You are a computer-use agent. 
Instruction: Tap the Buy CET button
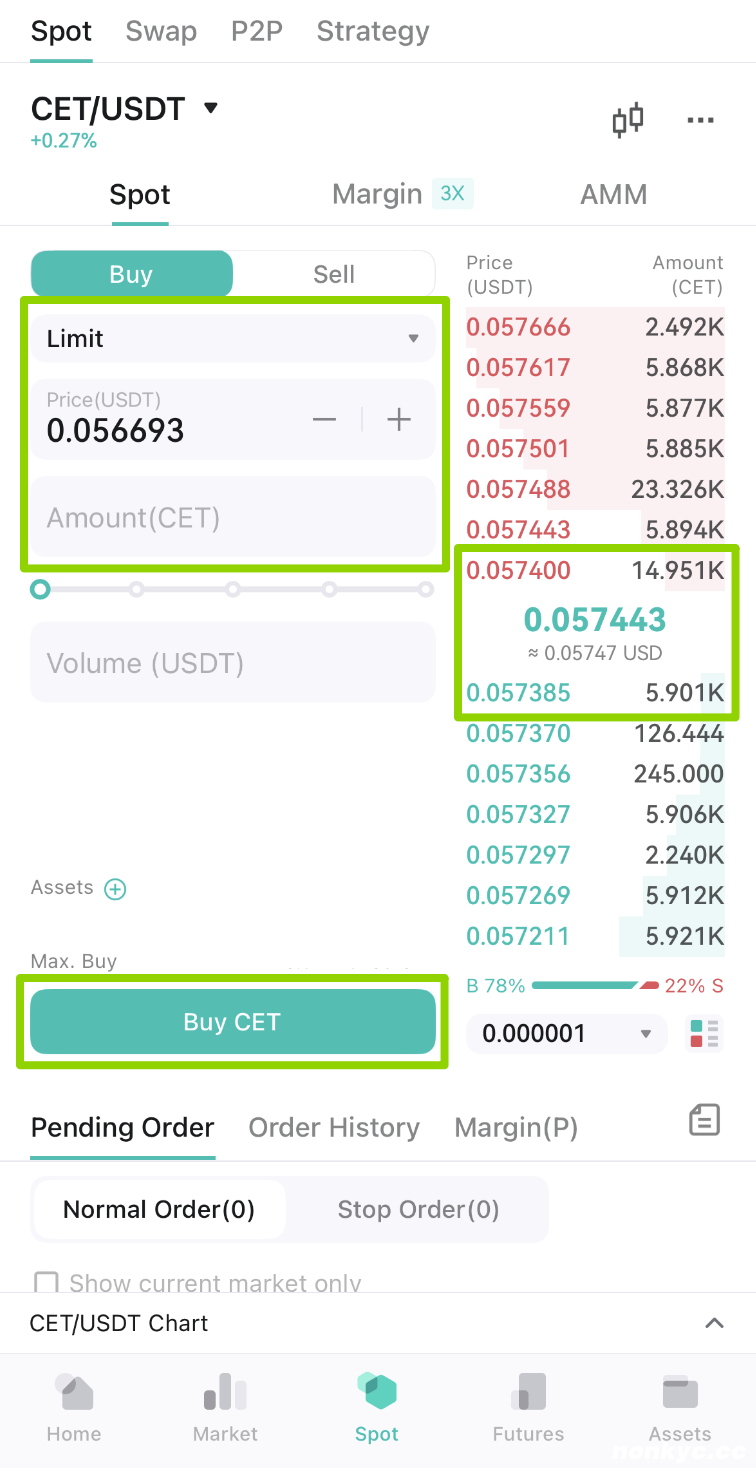pyautogui.click(x=233, y=1022)
